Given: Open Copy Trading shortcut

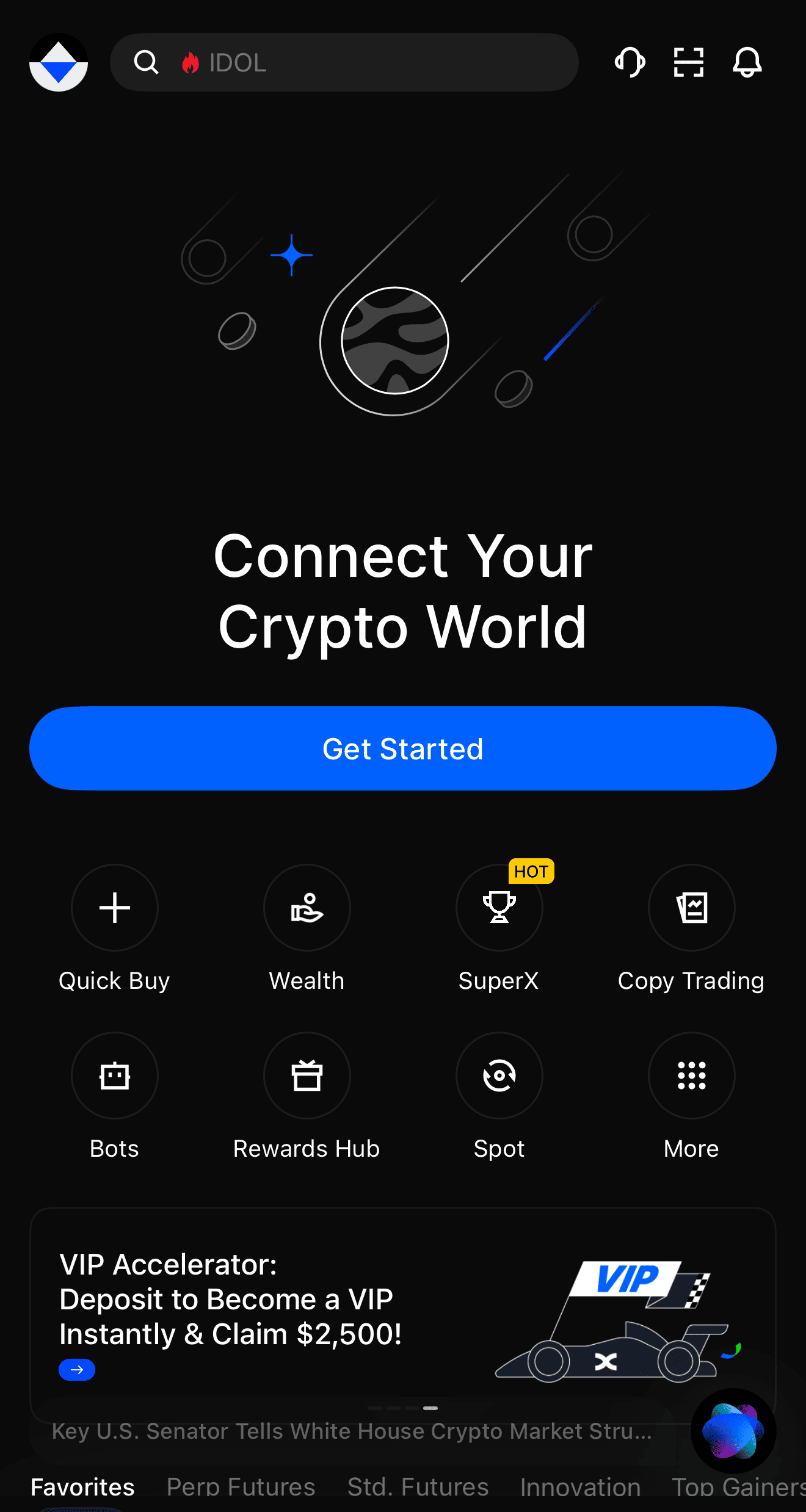Looking at the screenshot, I should [x=691, y=908].
